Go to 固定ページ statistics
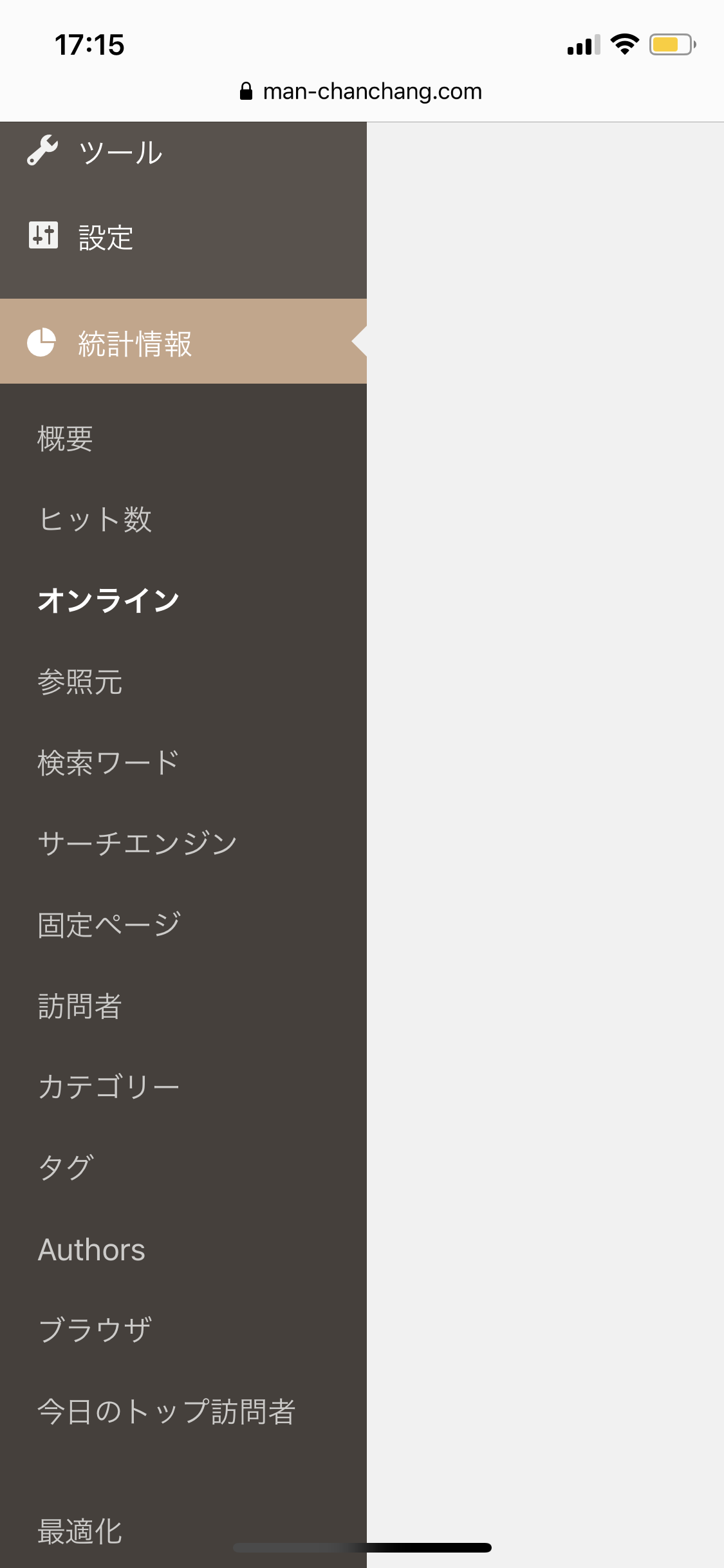This screenshot has height=1568, width=724. point(183,925)
